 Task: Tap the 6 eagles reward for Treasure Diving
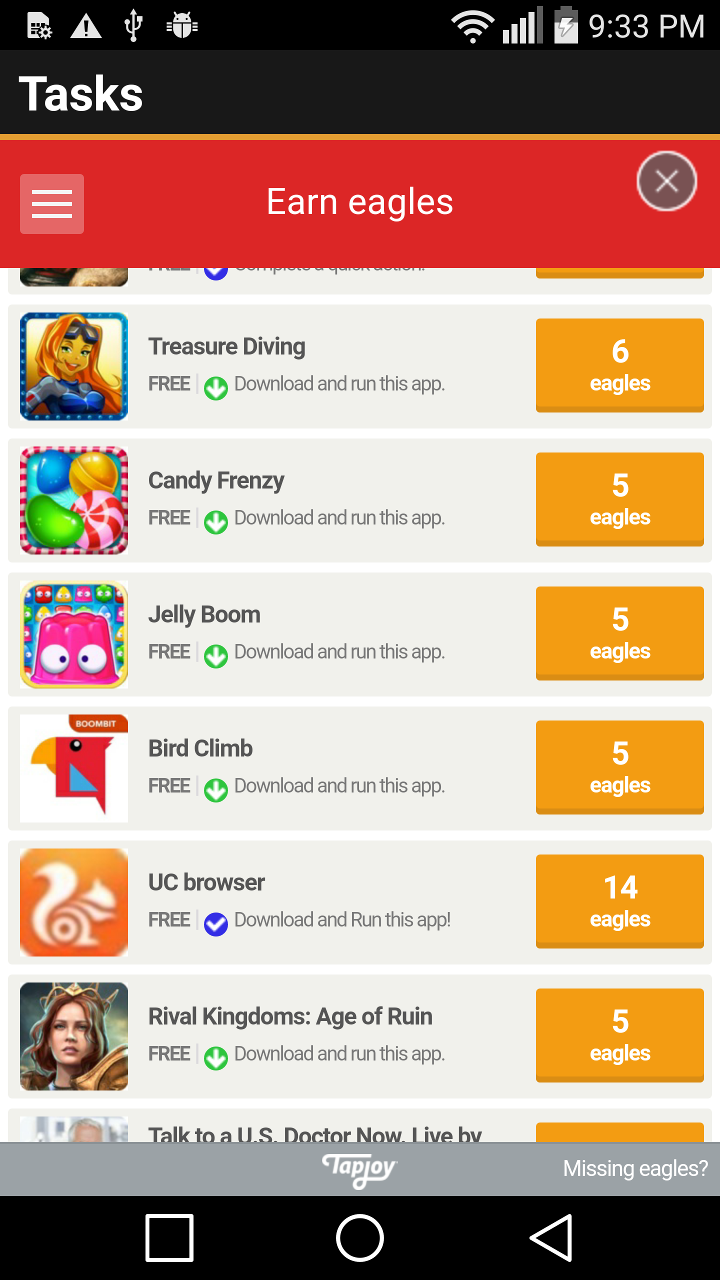619,365
